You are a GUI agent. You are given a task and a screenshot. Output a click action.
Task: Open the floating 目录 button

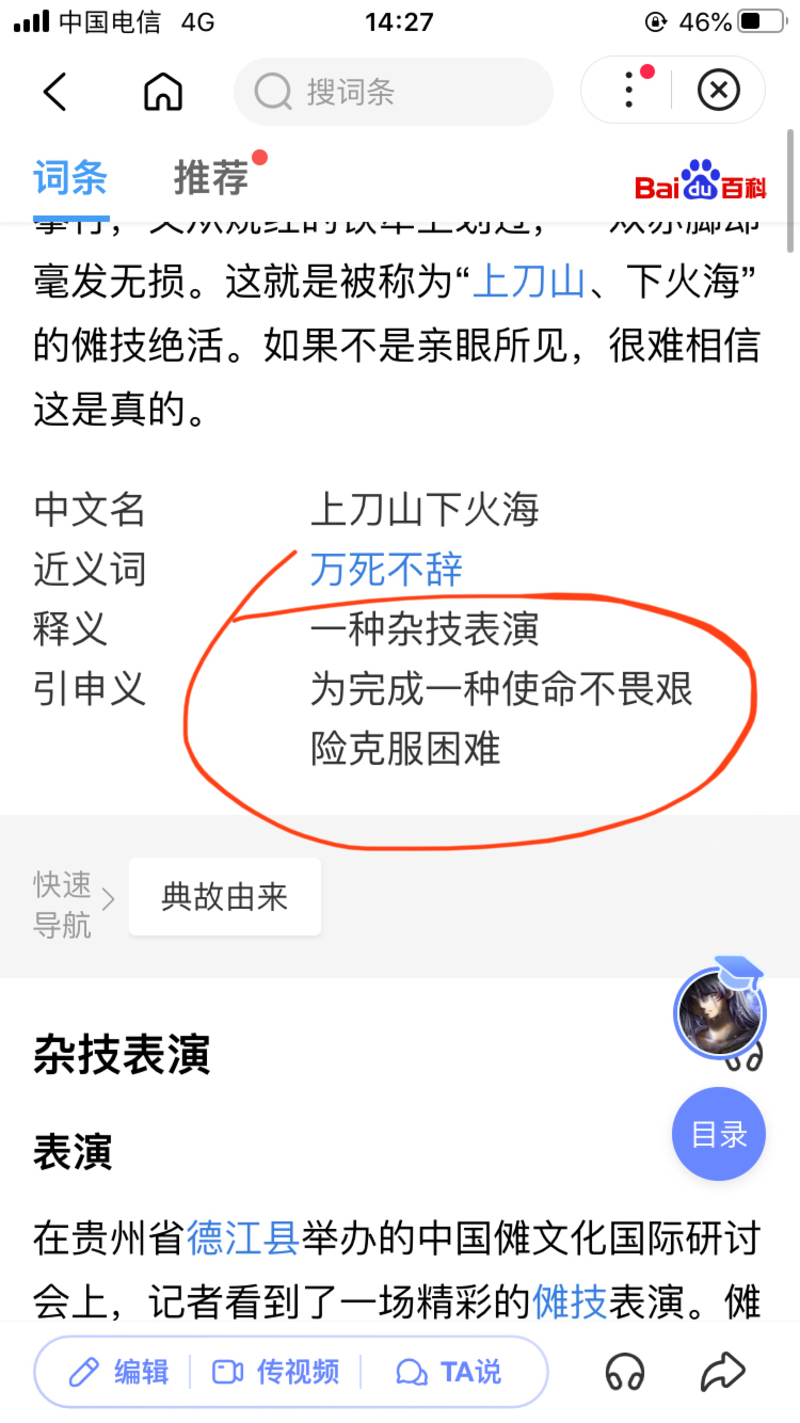(719, 1135)
